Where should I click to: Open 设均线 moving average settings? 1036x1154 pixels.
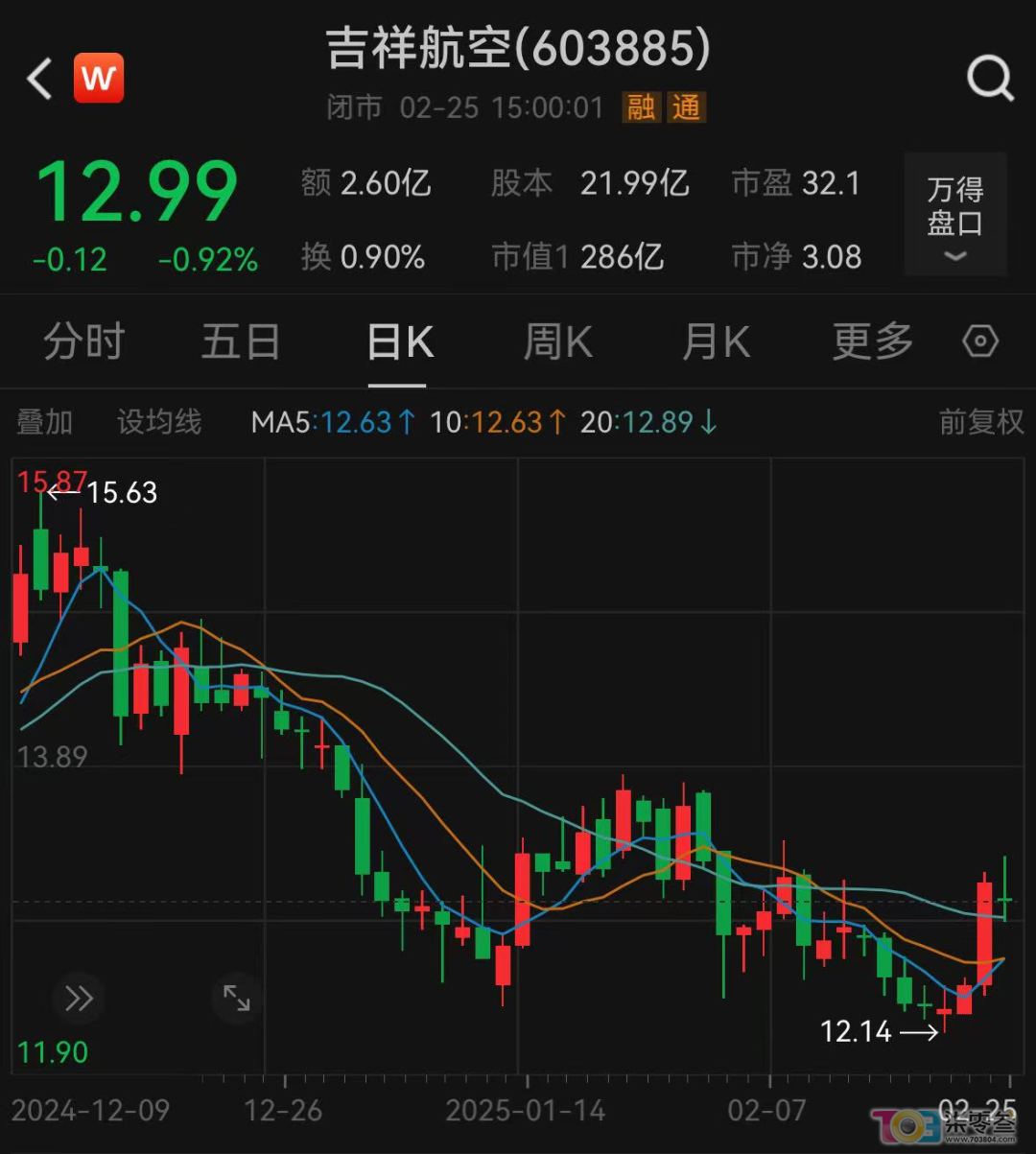pos(159,422)
